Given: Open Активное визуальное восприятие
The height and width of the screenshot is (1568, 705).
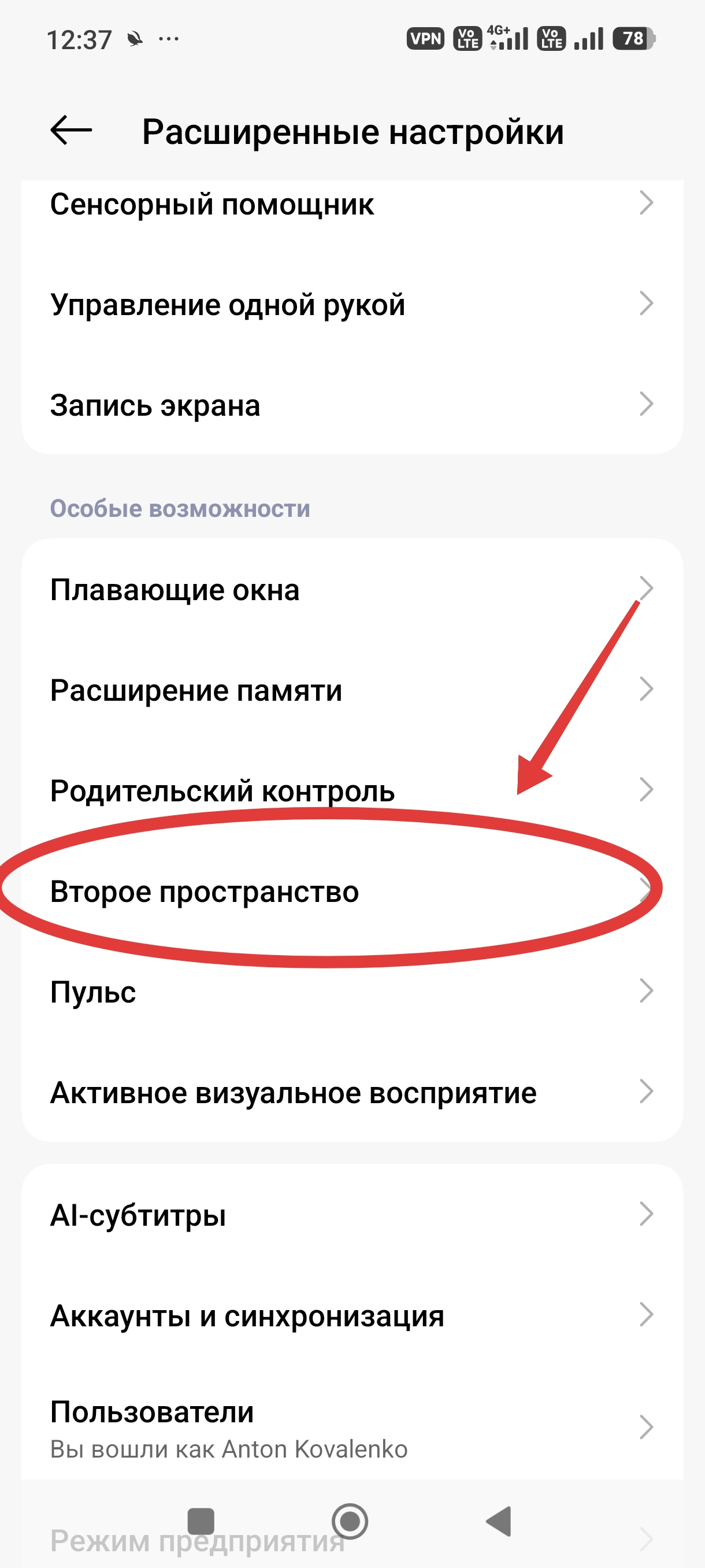Looking at the screenshot, I should pos(351,1093).
